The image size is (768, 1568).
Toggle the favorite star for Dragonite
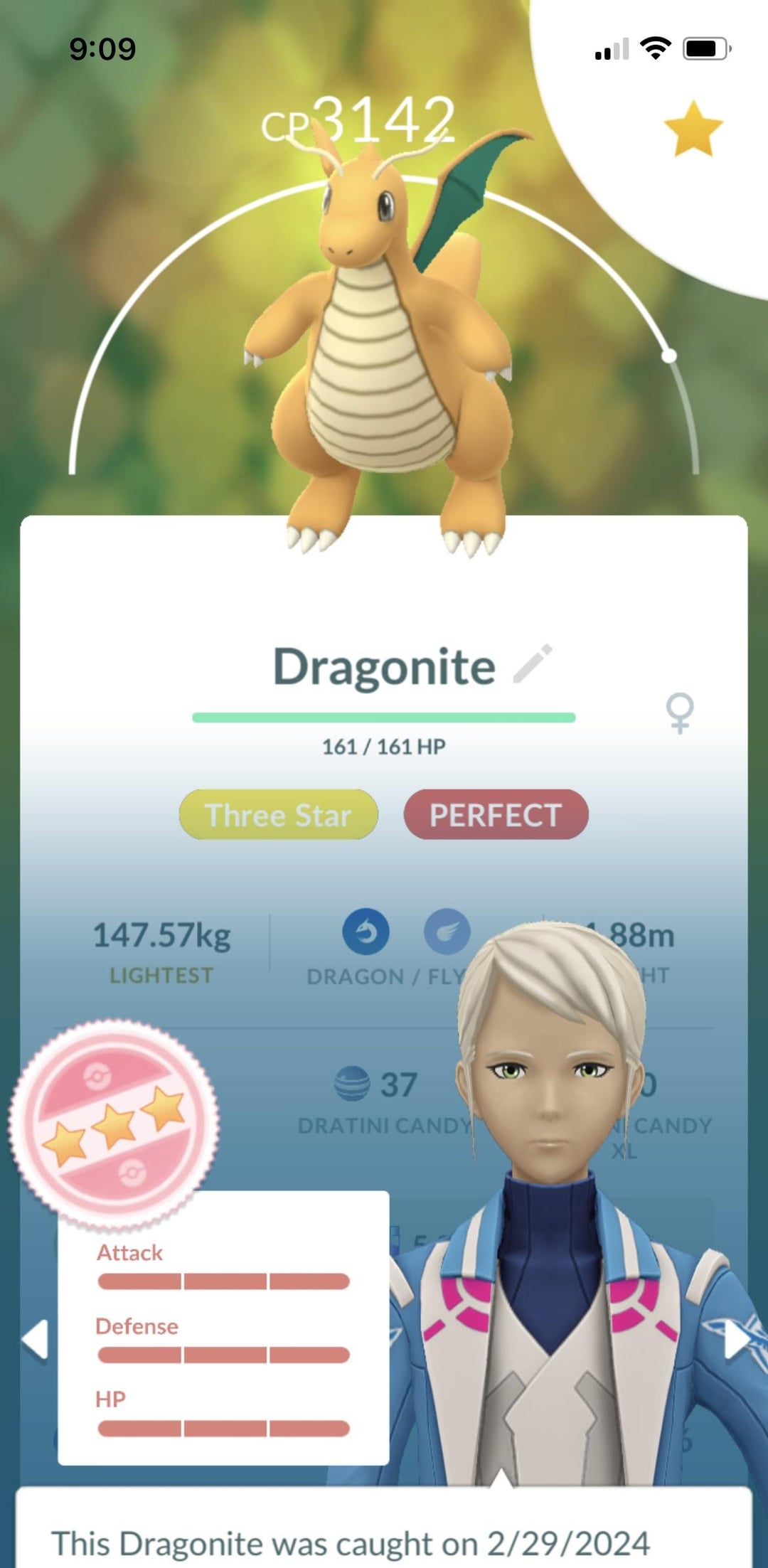click(693, 129)
